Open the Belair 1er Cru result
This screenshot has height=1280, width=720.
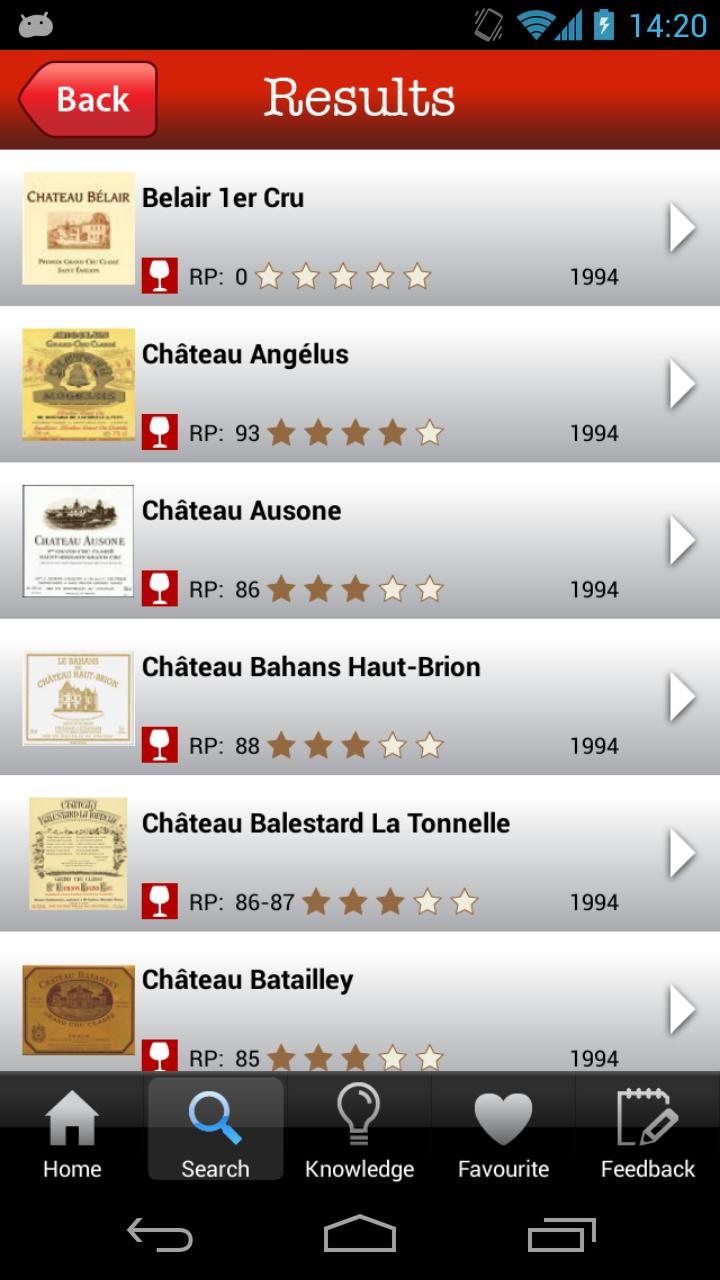(360, 228)
